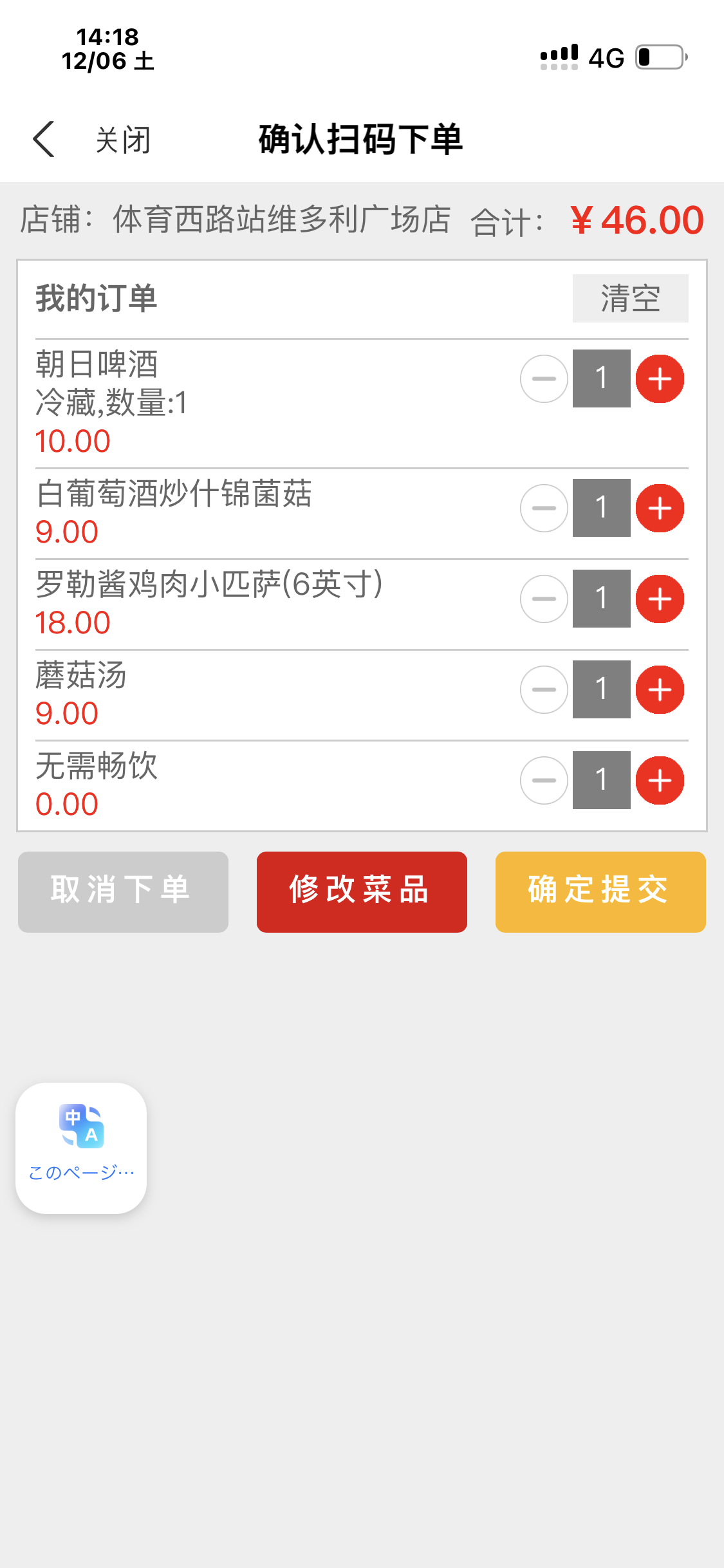Tap 修改菜品 to edit dishes

[362, 891]
